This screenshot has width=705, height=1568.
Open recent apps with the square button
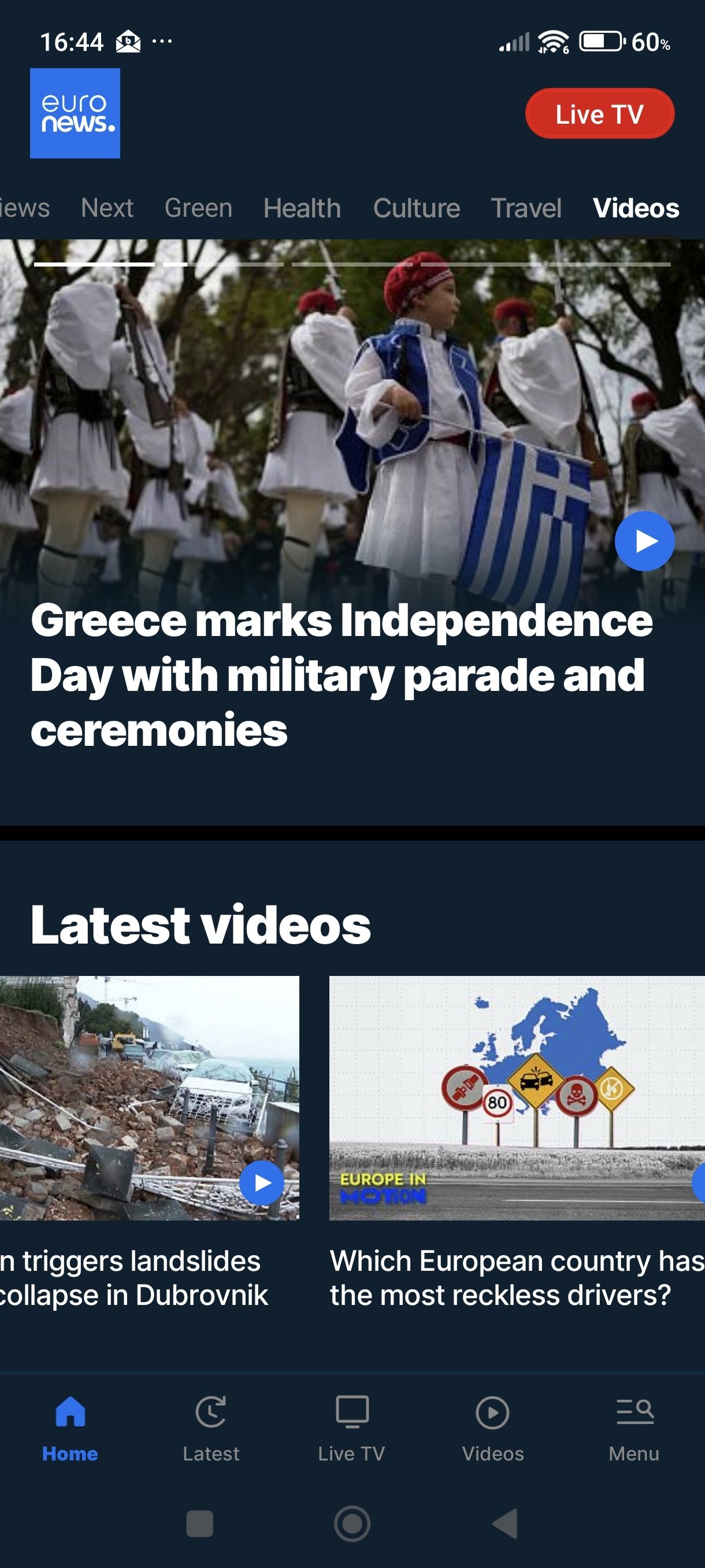(x=199, y=1523)
